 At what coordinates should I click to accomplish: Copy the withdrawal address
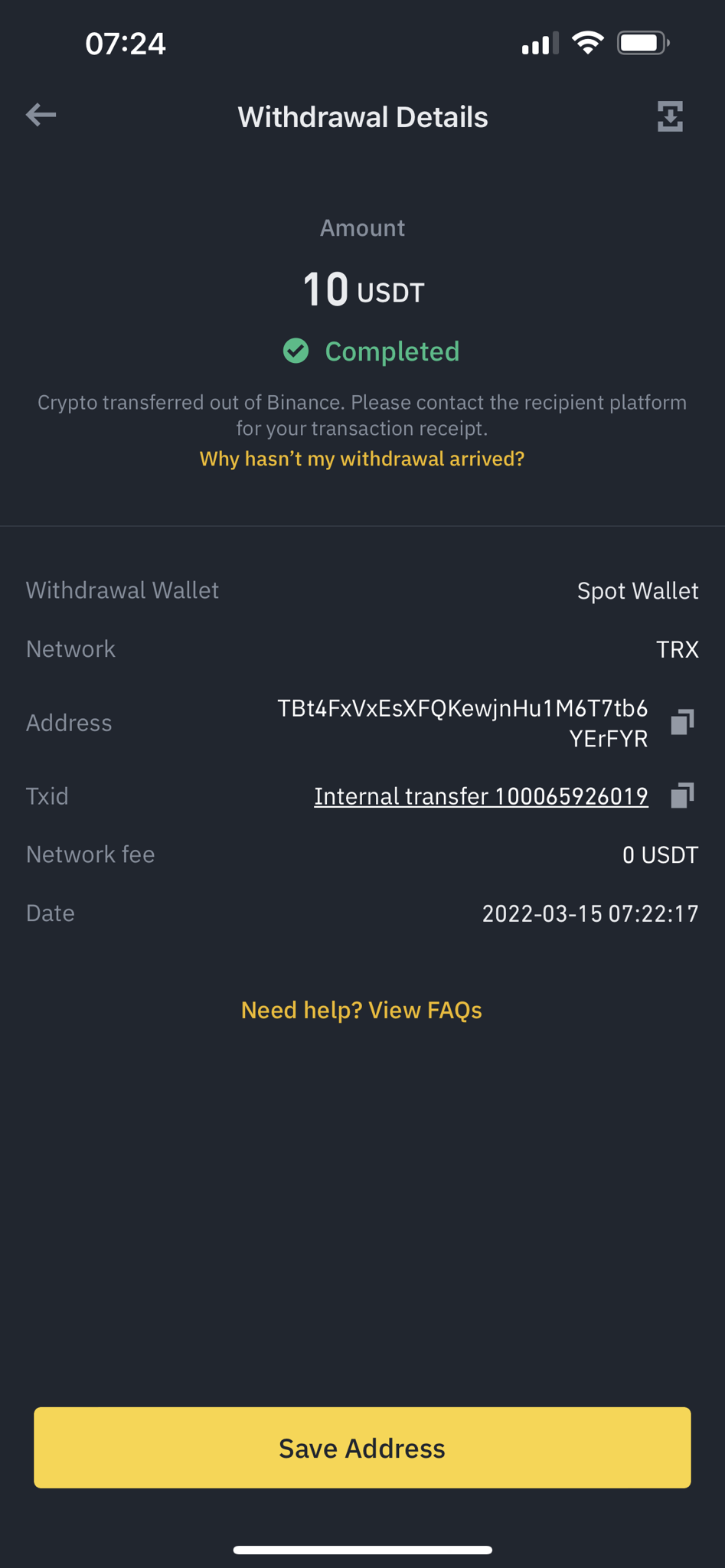tap(682, 722)
